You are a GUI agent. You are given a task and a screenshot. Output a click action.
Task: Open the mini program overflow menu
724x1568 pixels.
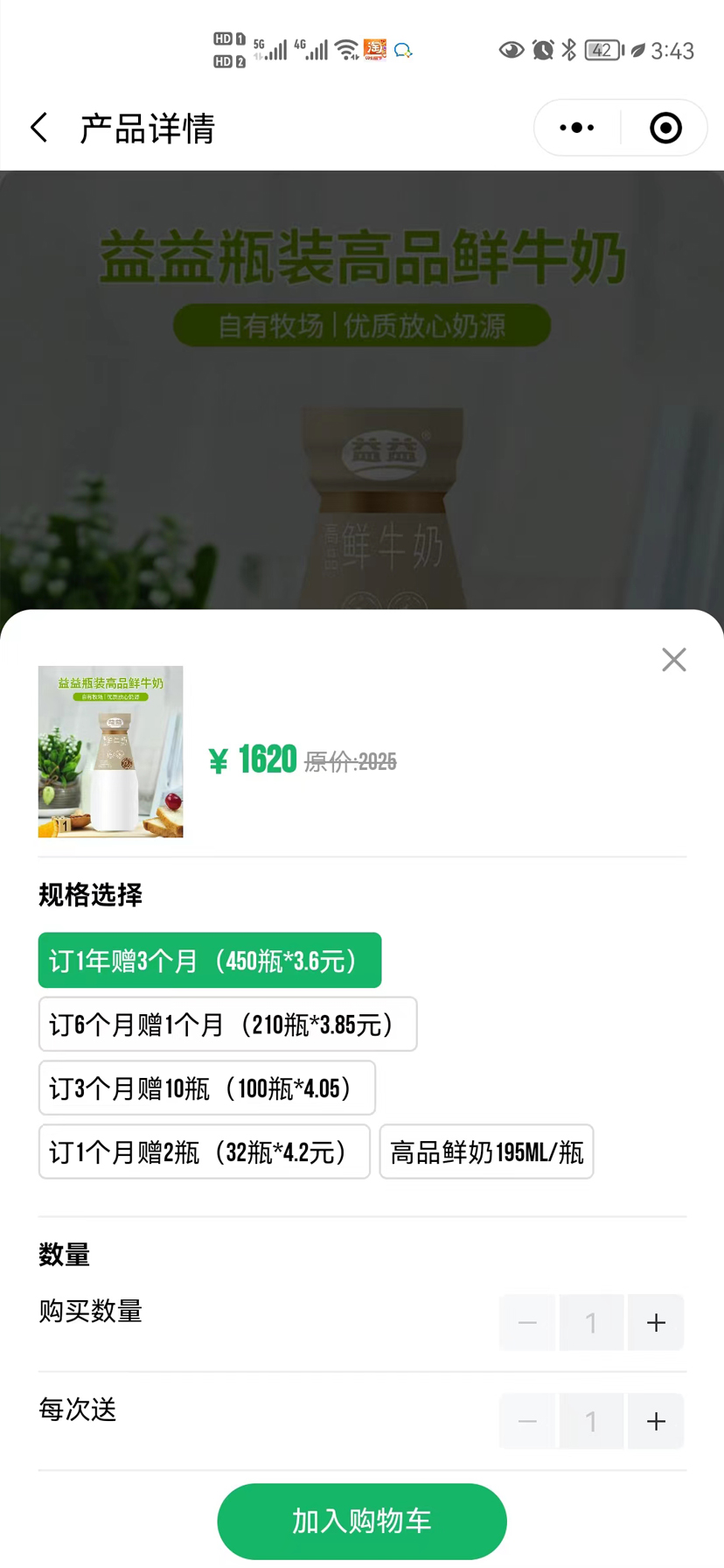pos(576,128)
